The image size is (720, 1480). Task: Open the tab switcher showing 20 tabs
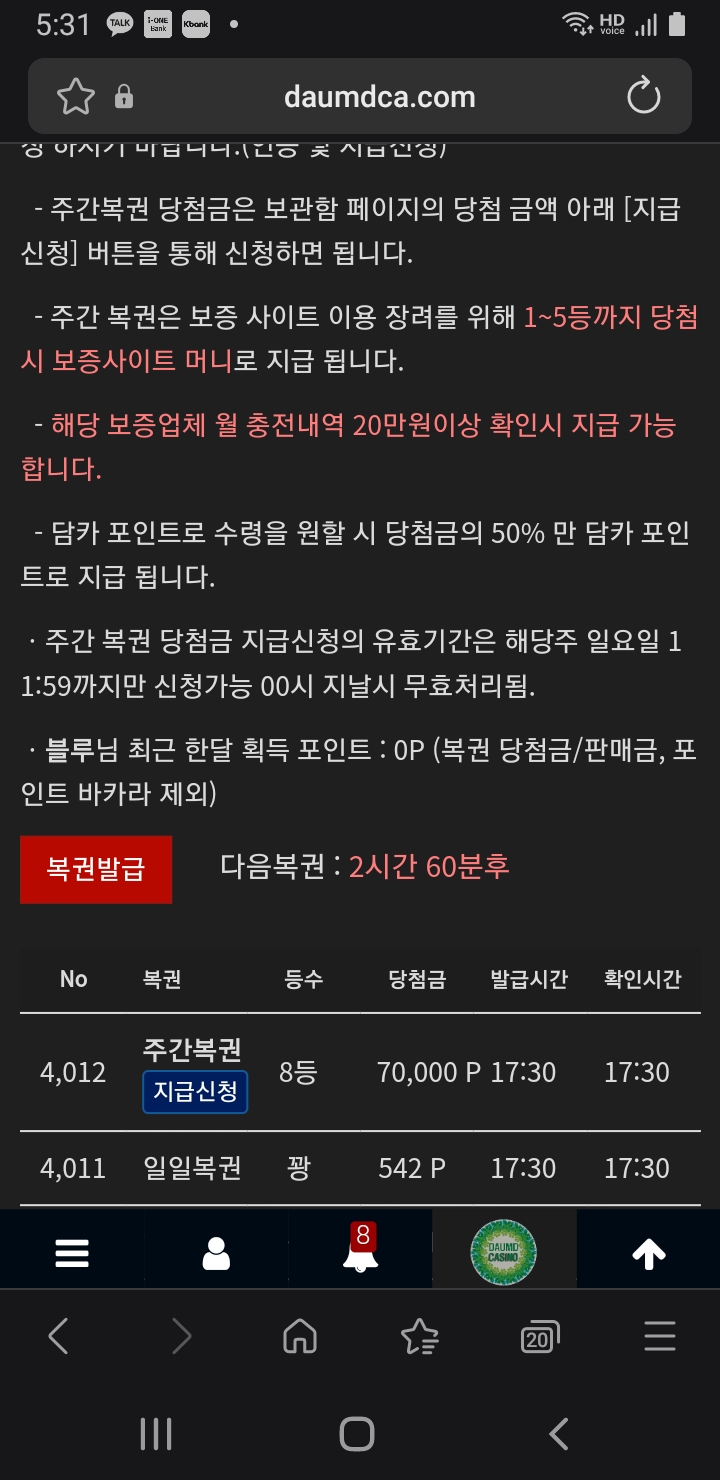click(539, 1337)
